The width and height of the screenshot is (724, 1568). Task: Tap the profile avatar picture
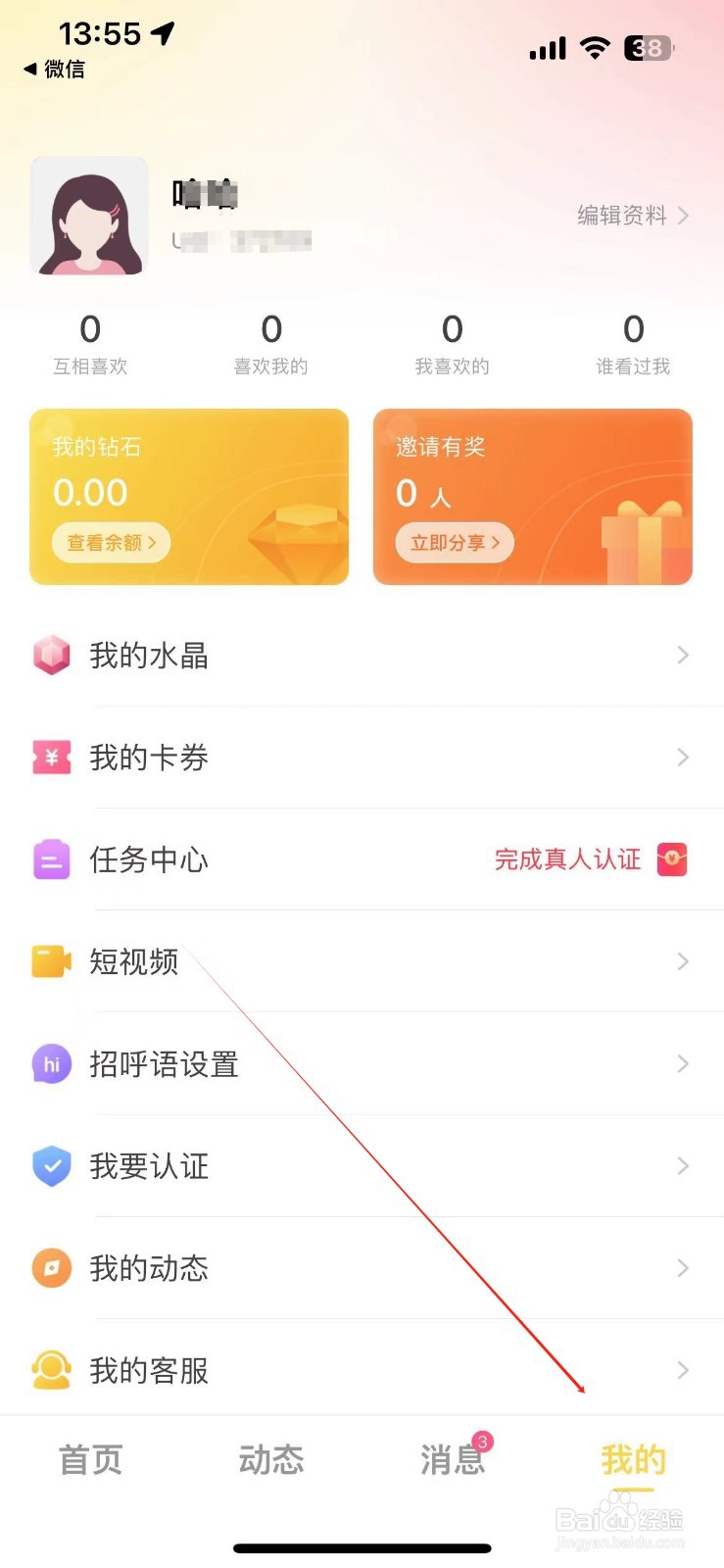(88, 216)
